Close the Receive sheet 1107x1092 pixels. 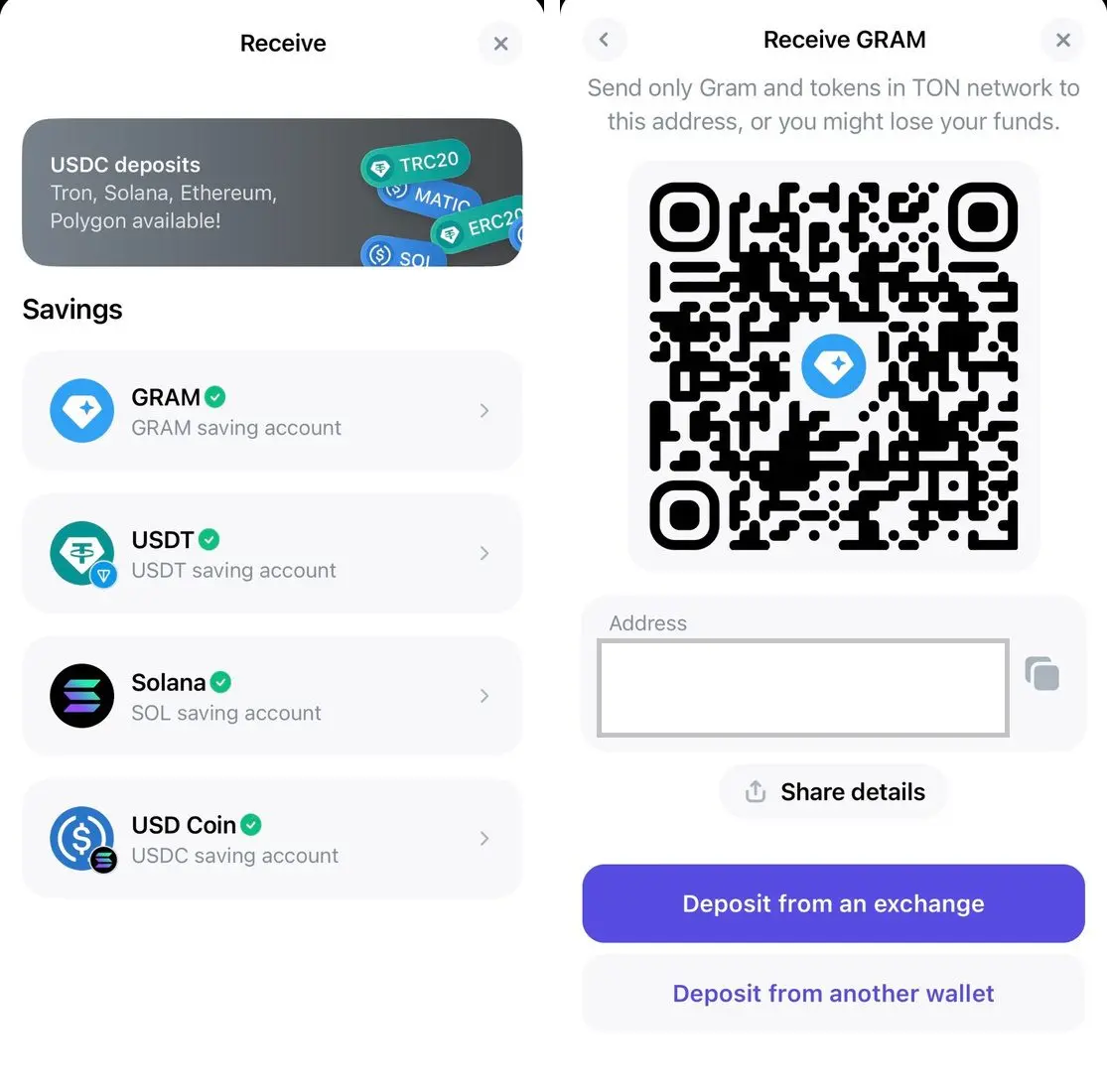tap(500, 44)
